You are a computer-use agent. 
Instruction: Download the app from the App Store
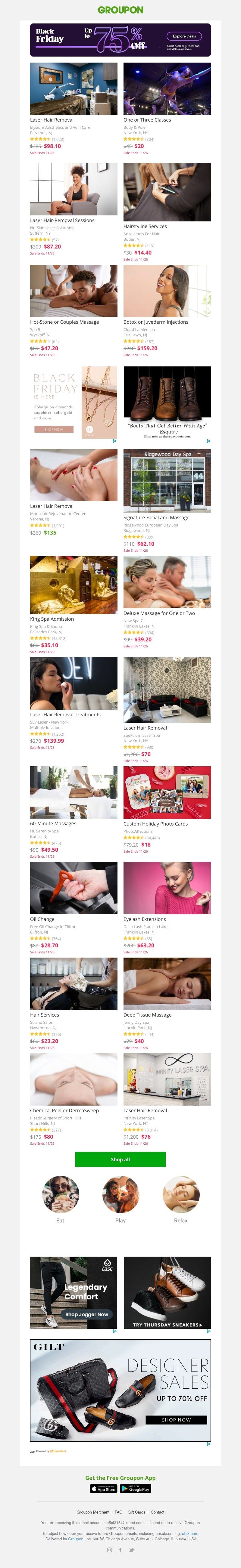[x=103, y=1488]
